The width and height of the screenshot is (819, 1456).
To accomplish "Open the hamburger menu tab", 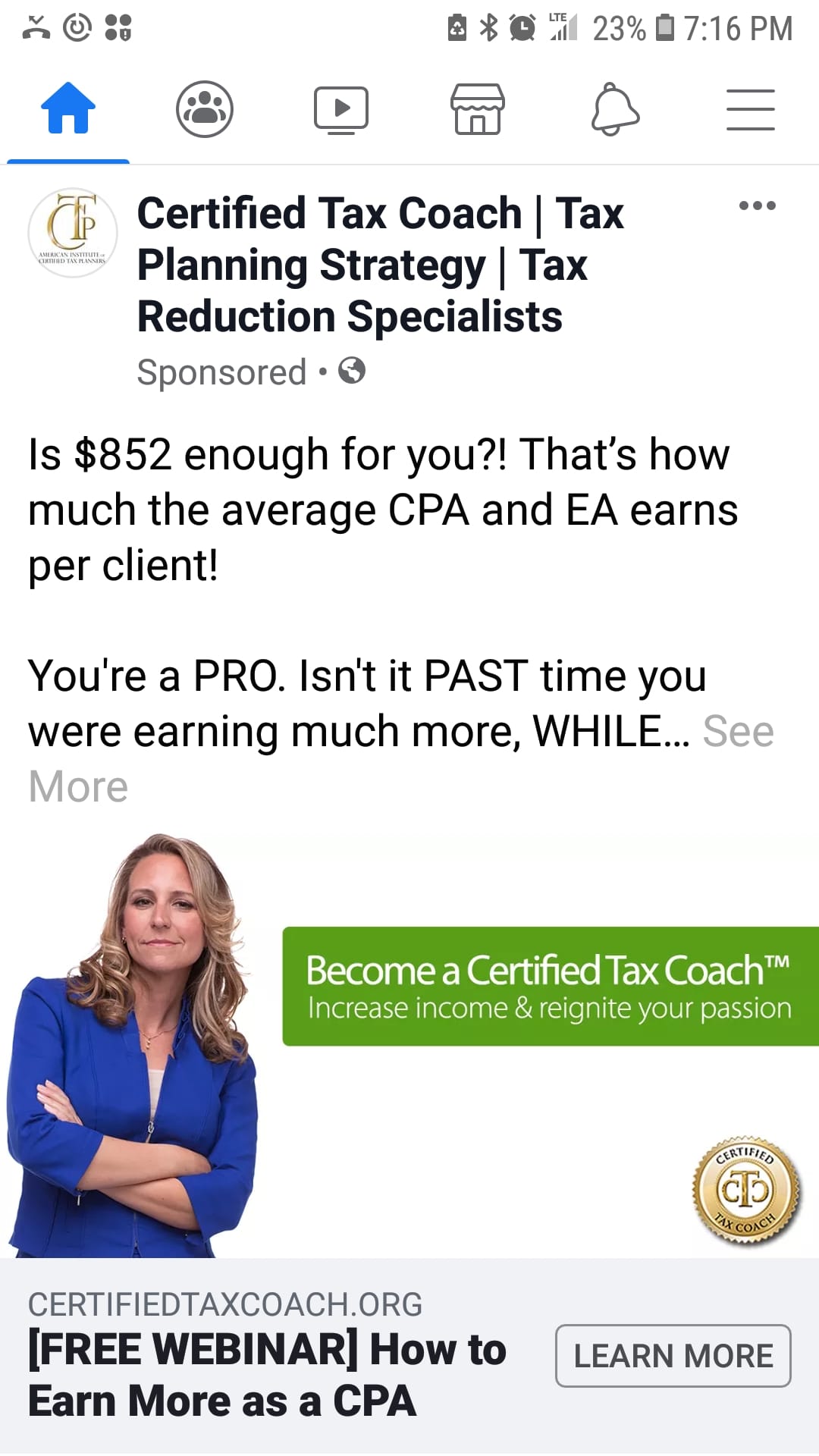I will (x=750, y=109).
